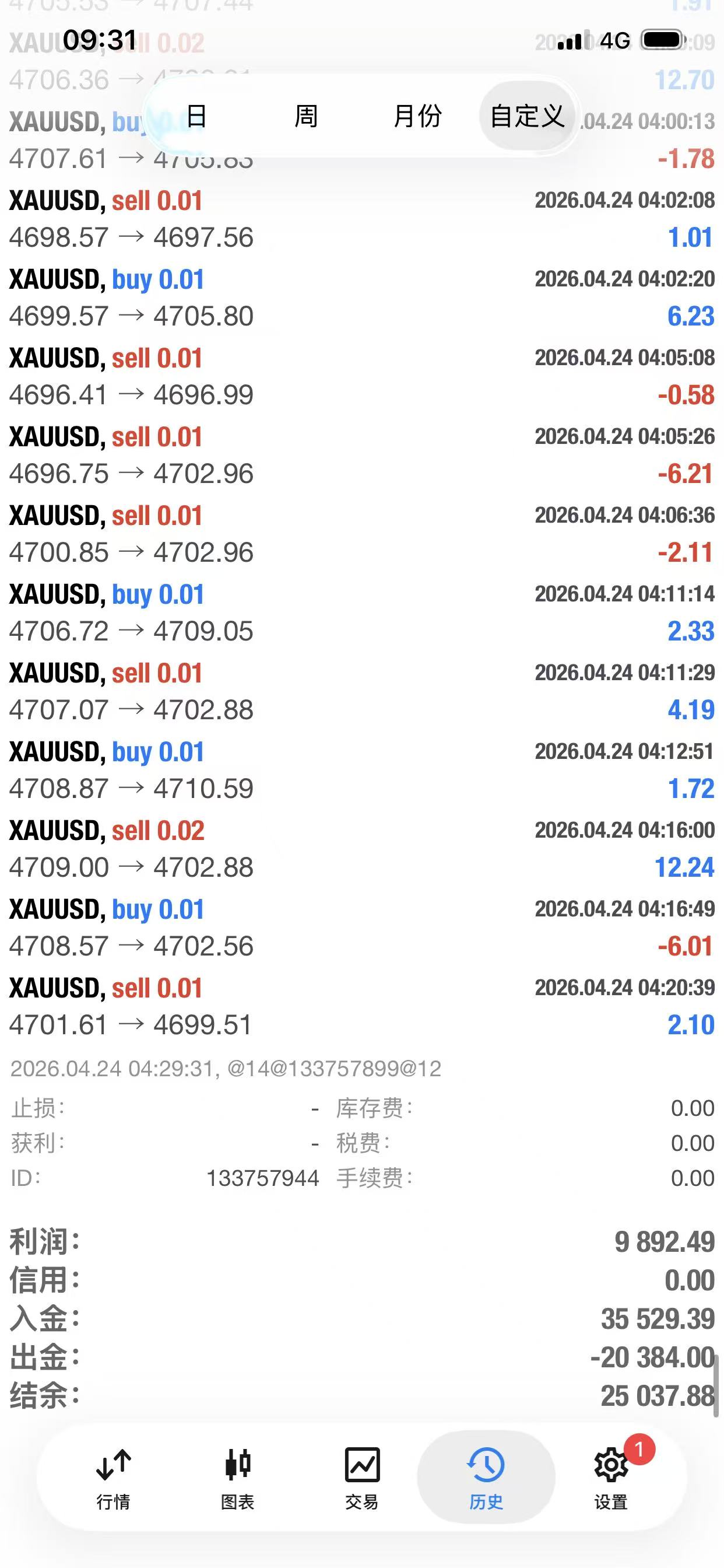Expand the sell 0.02 trade at 04:16:00
724x1568 pixels.
361,849
